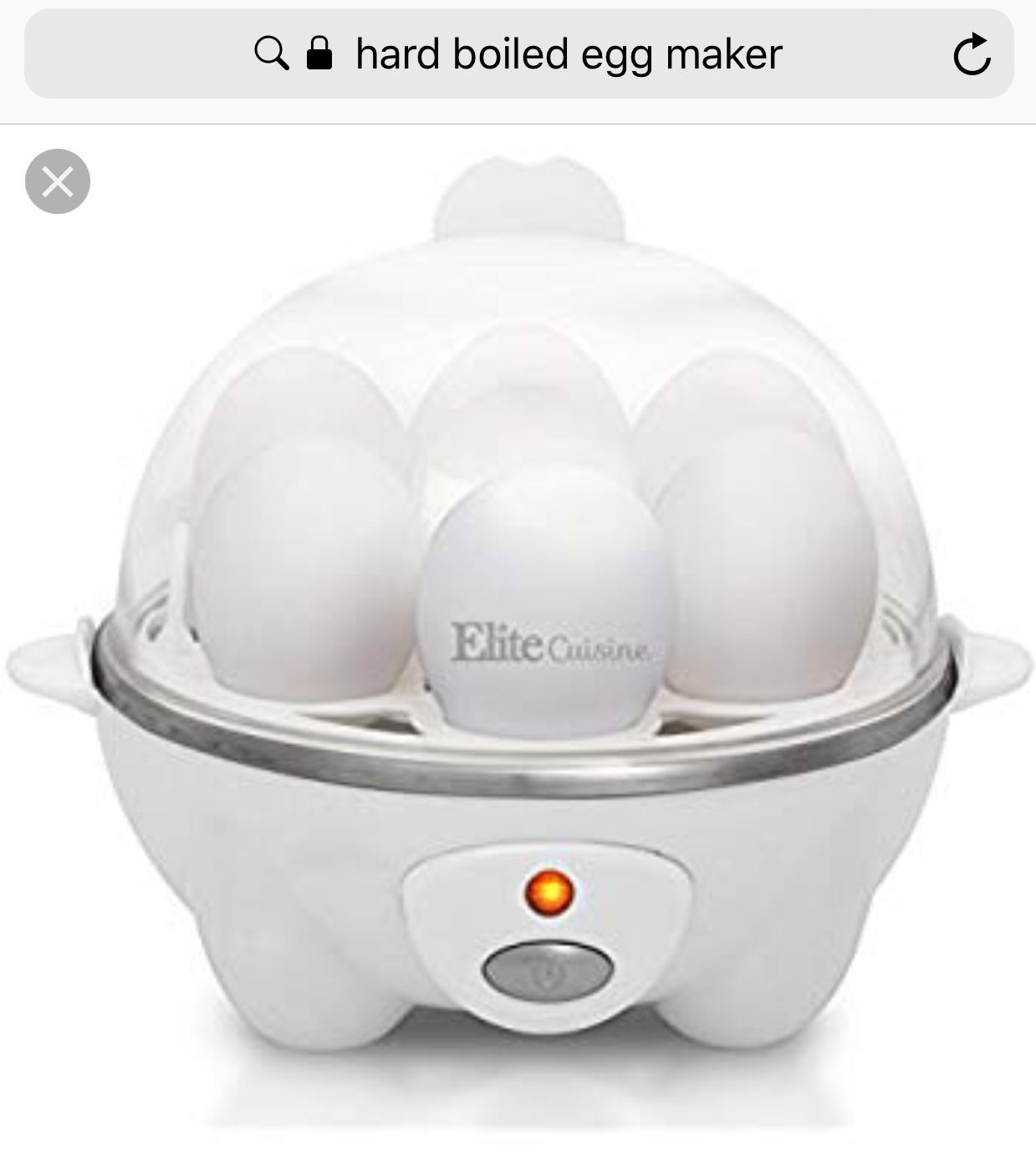The width and height of the screenshot is (1036, 1156).
Task: Close the egg cooker image viewer
Action: 57,181
